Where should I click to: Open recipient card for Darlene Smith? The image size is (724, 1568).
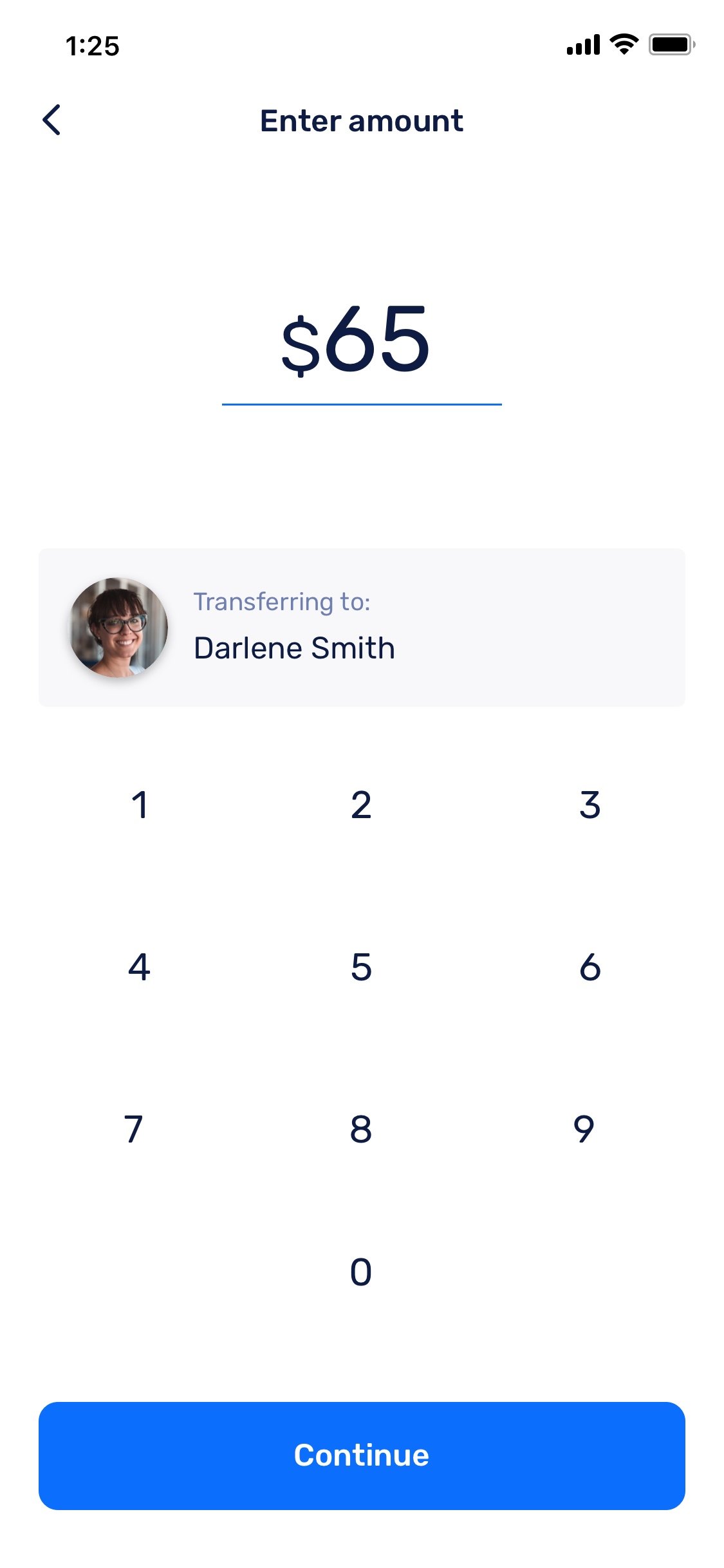click(362, 627)
